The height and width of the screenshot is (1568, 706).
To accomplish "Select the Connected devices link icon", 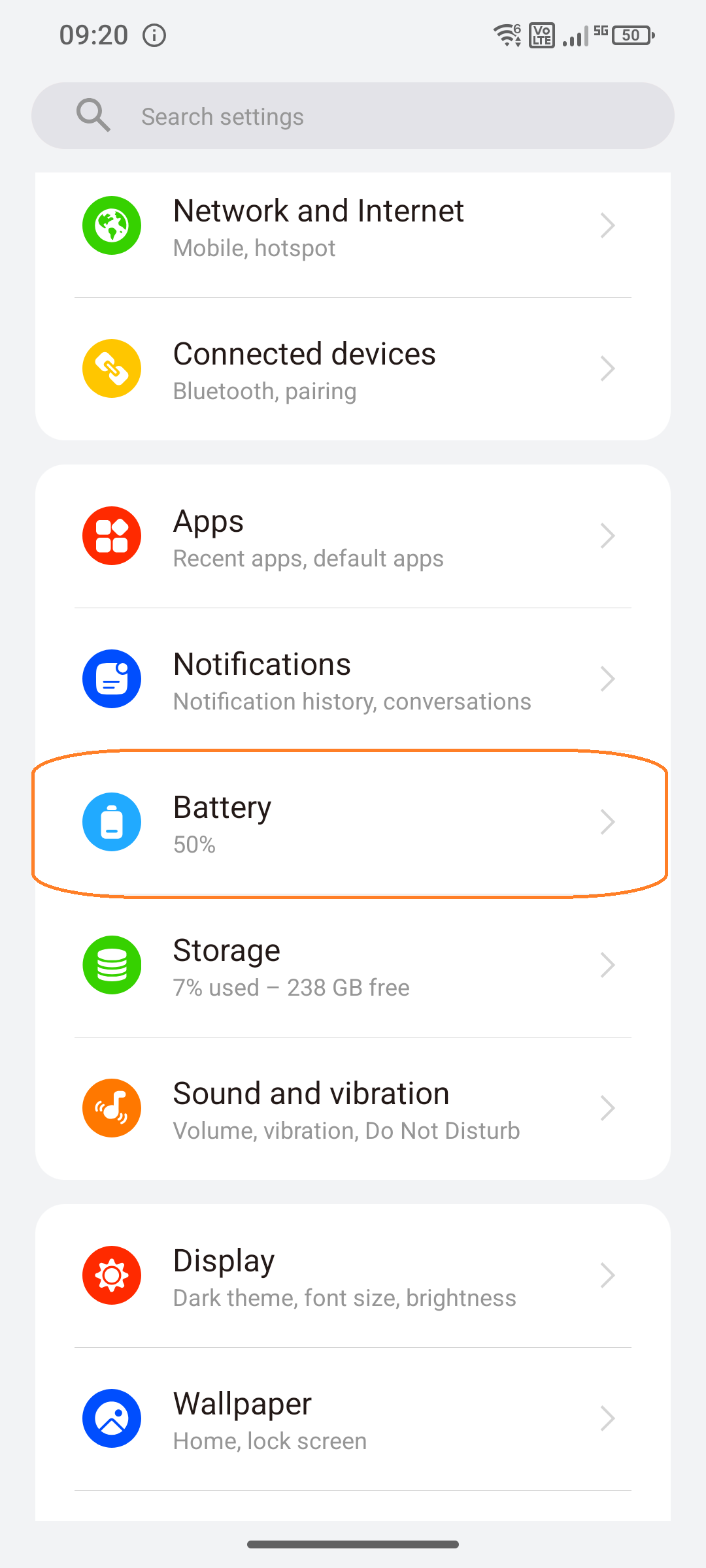I will 111,368.
